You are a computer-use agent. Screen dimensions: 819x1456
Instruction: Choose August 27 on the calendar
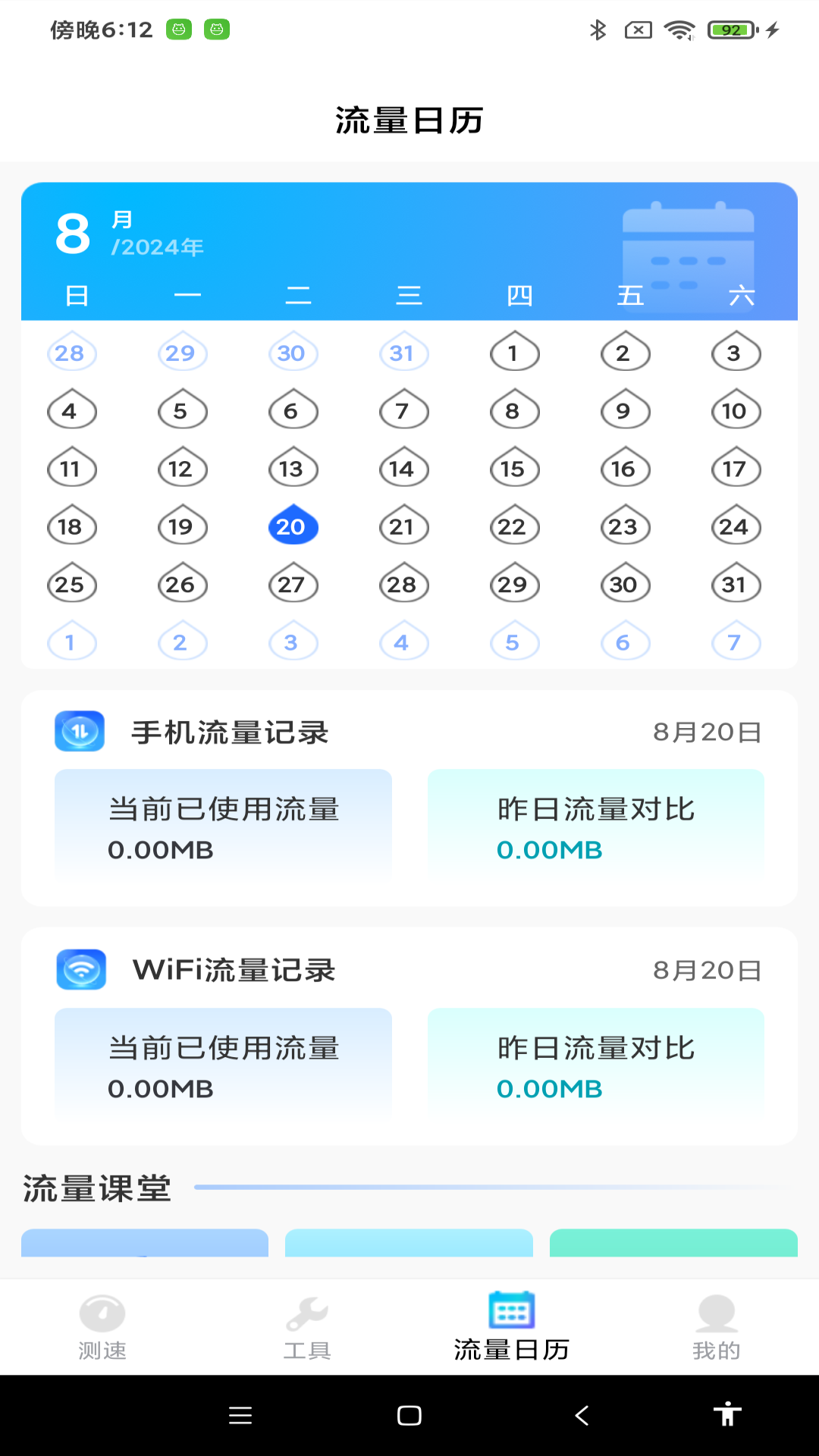tap(292, 585)
